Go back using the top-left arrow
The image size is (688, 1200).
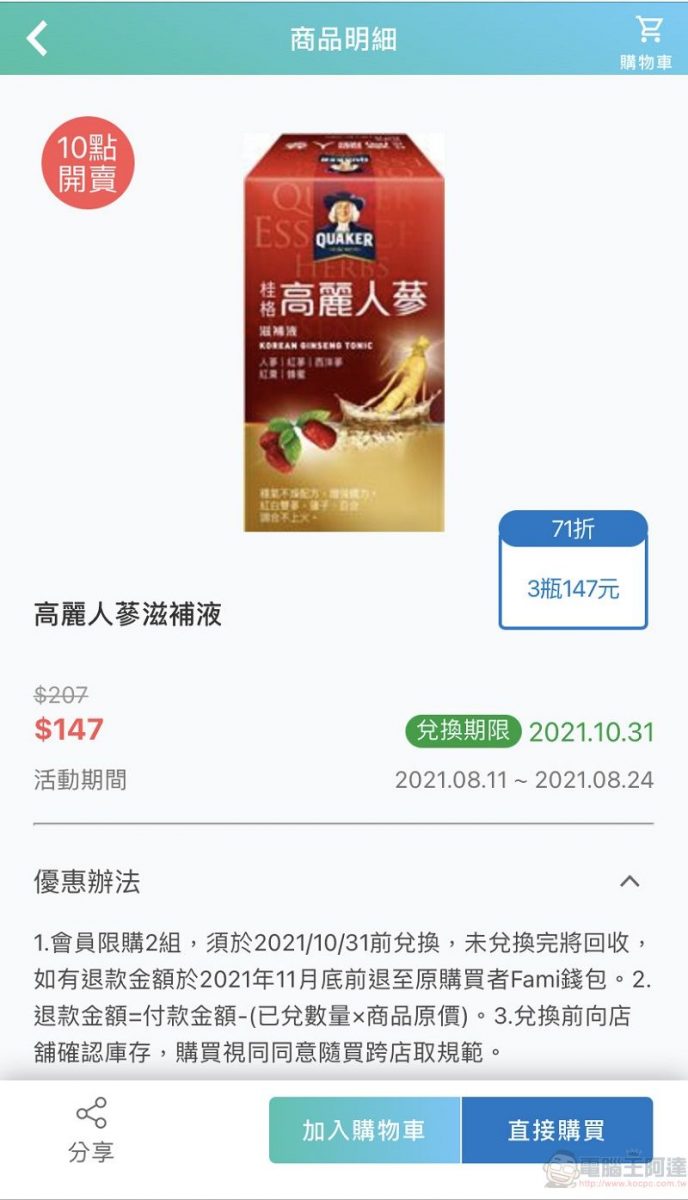37,39
